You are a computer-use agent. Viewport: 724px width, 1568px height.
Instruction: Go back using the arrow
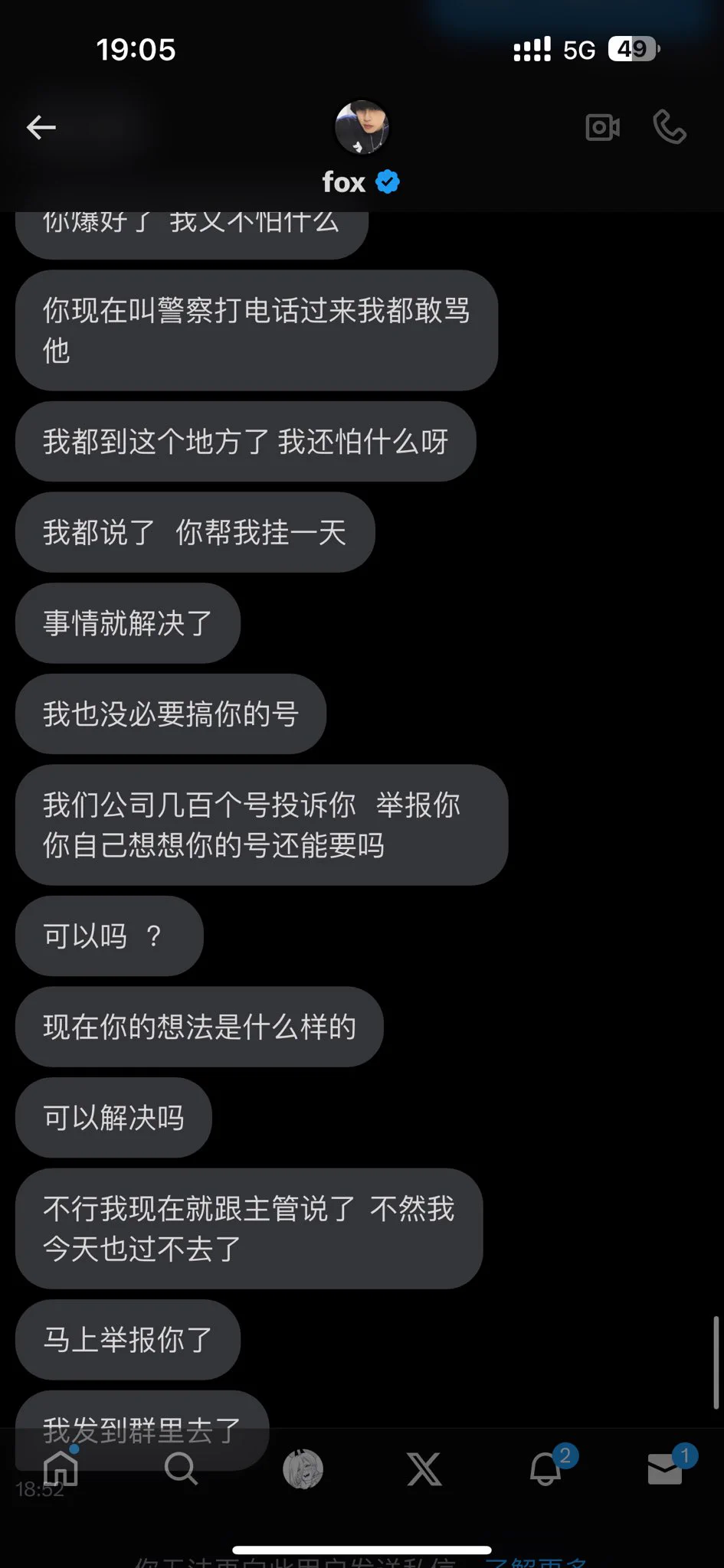(41, 127)
